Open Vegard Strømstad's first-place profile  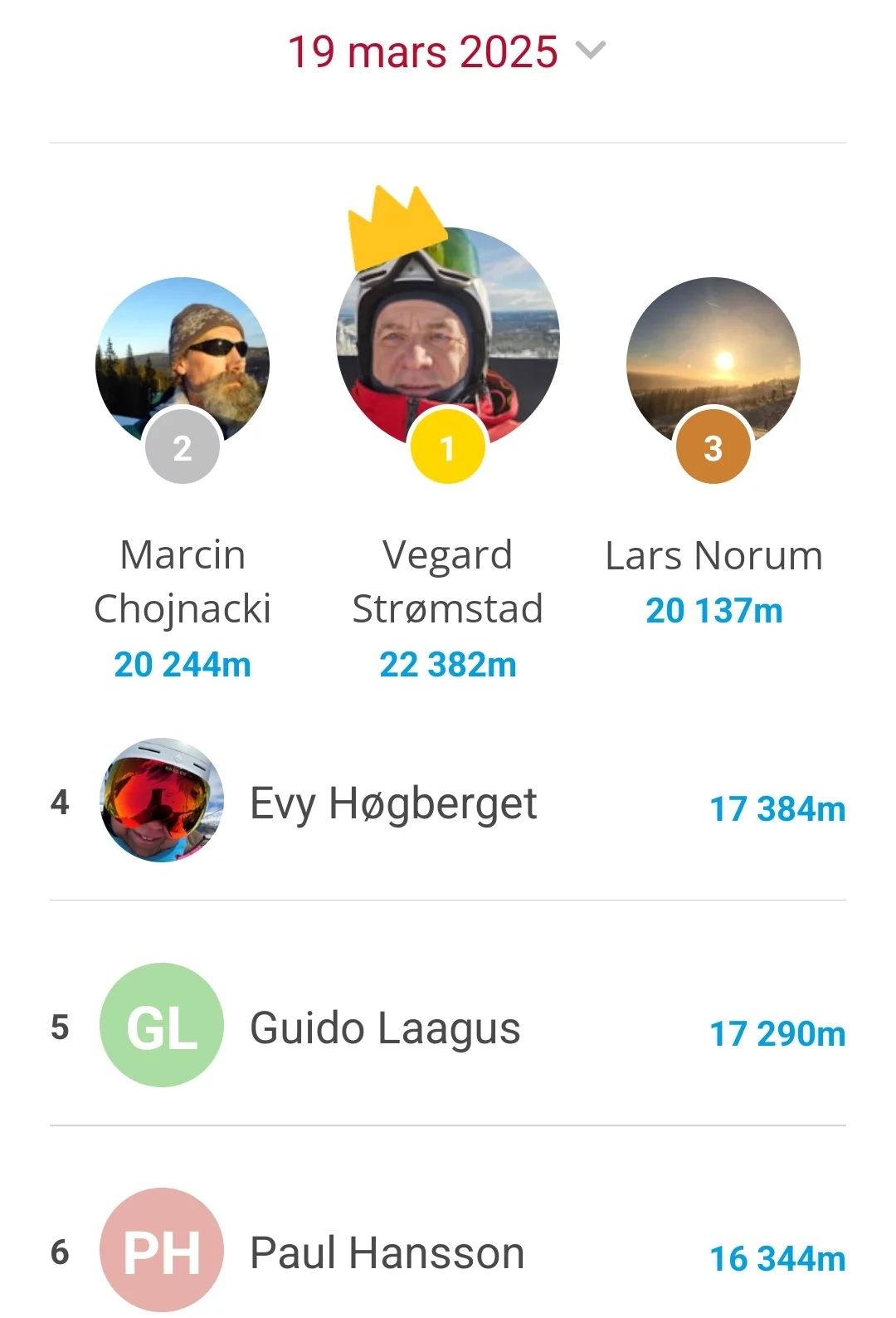coord(448,336)
